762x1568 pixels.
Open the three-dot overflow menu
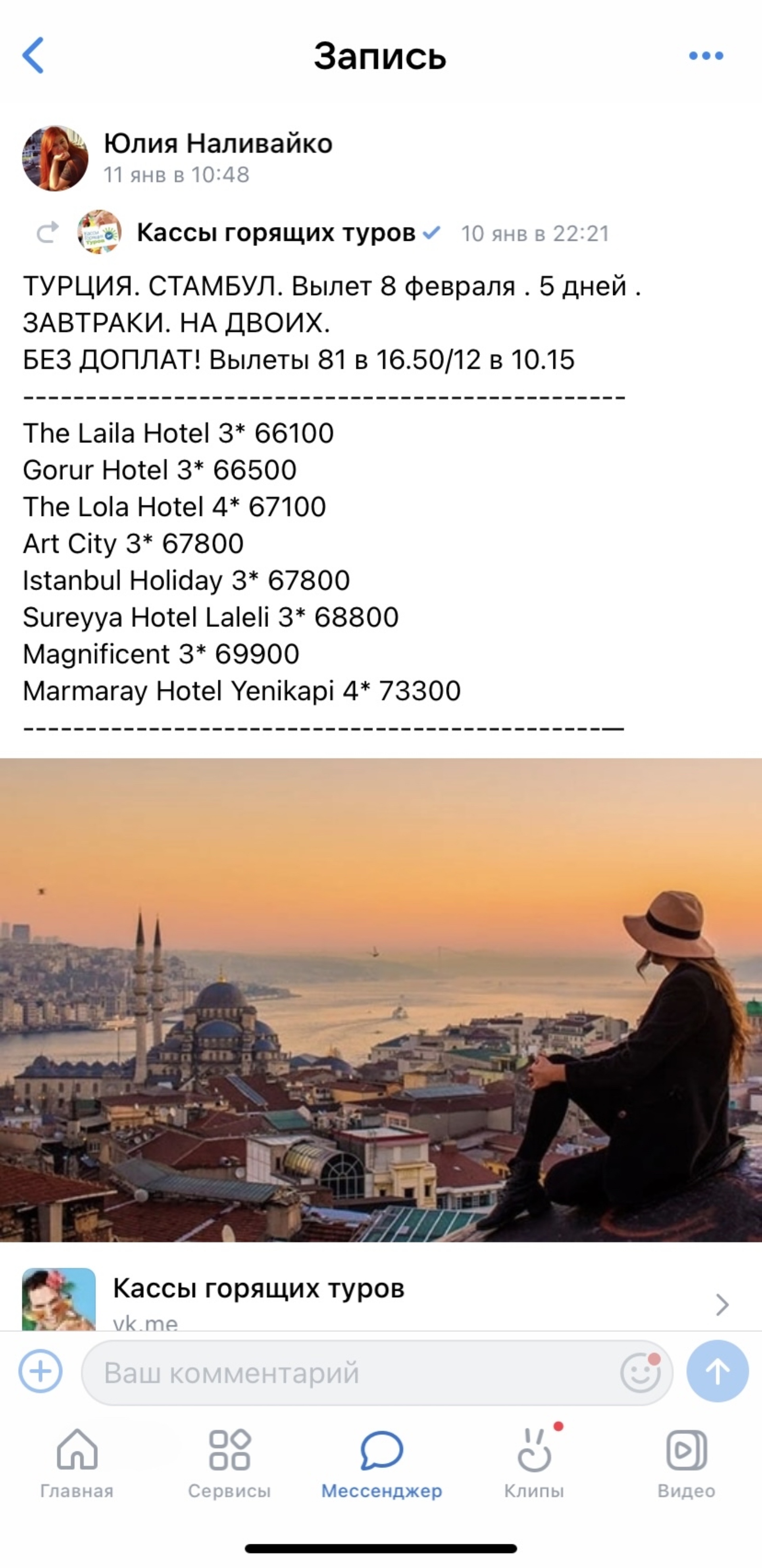705,56
